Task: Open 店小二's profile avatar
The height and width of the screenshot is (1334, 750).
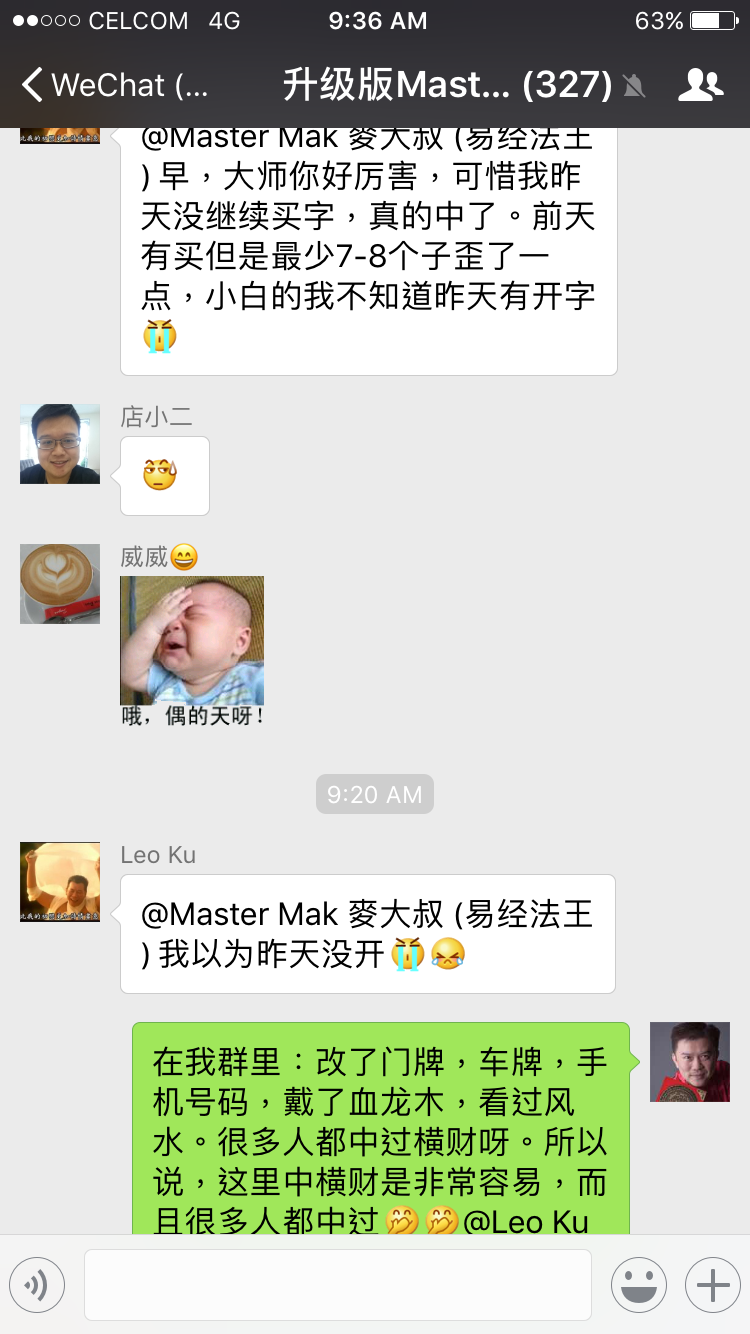Action: coord(60,444)
